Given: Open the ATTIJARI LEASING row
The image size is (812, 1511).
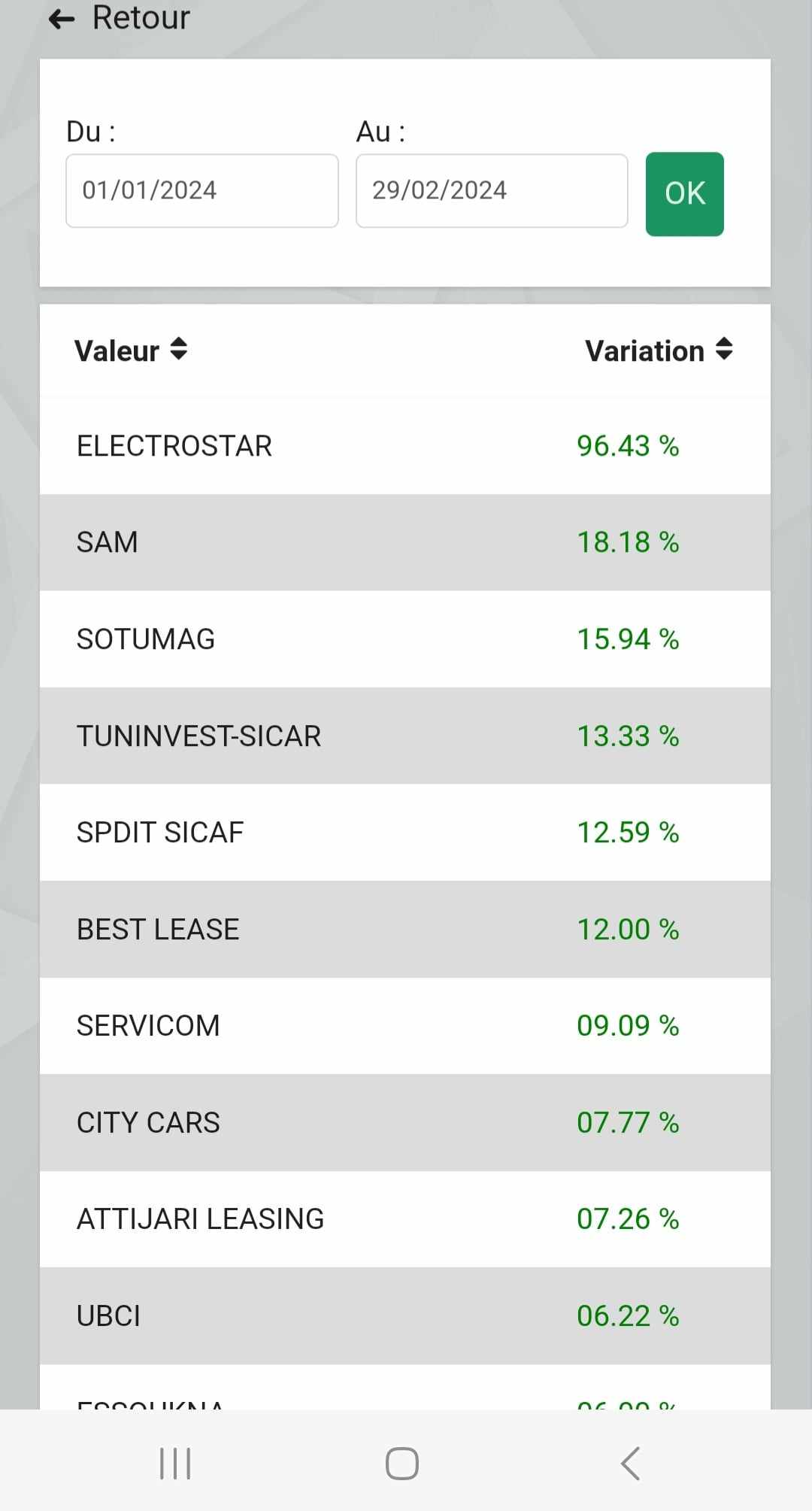Looking at the screenshot, I should (405, 1219).
